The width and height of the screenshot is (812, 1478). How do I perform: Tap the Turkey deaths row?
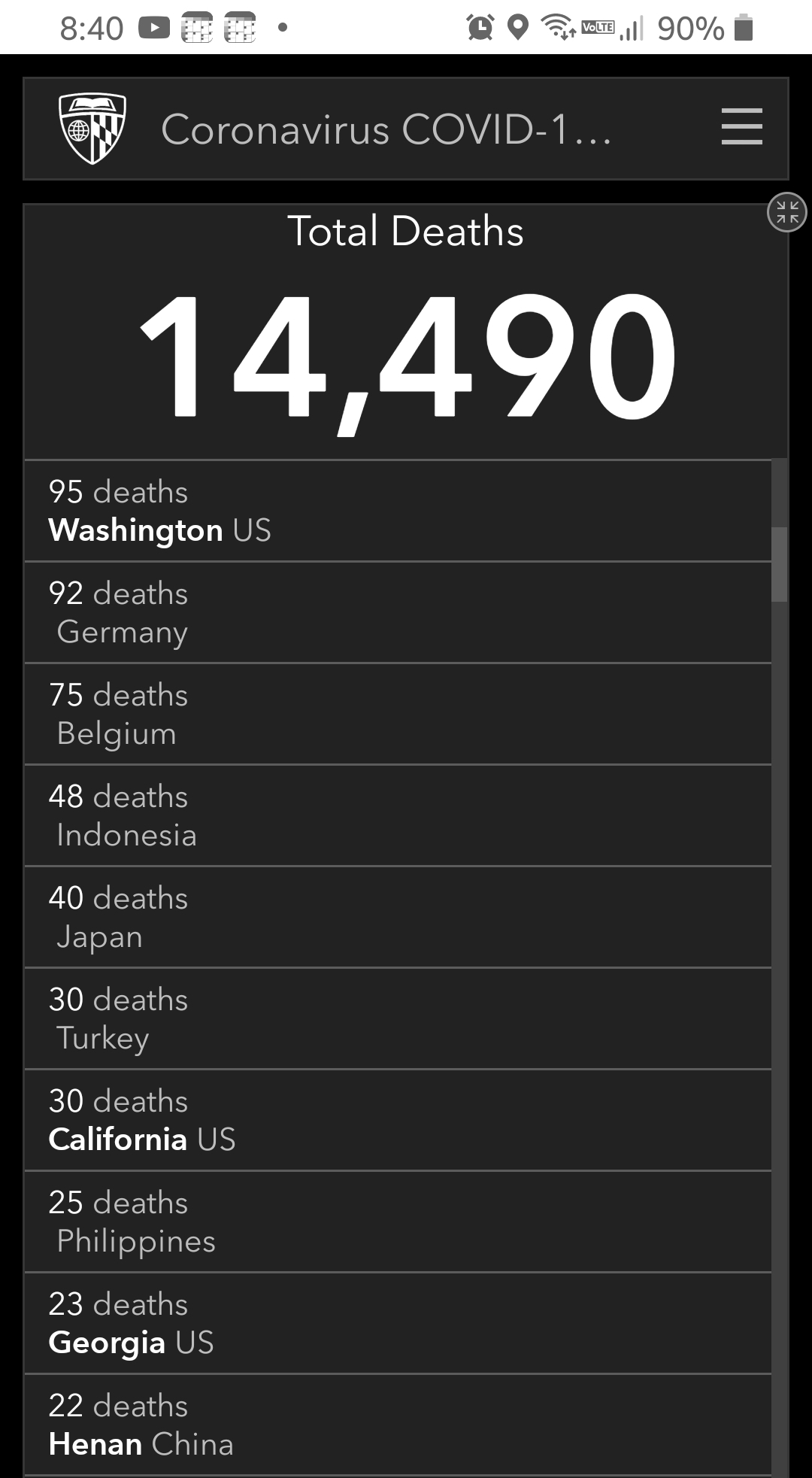398,1018
